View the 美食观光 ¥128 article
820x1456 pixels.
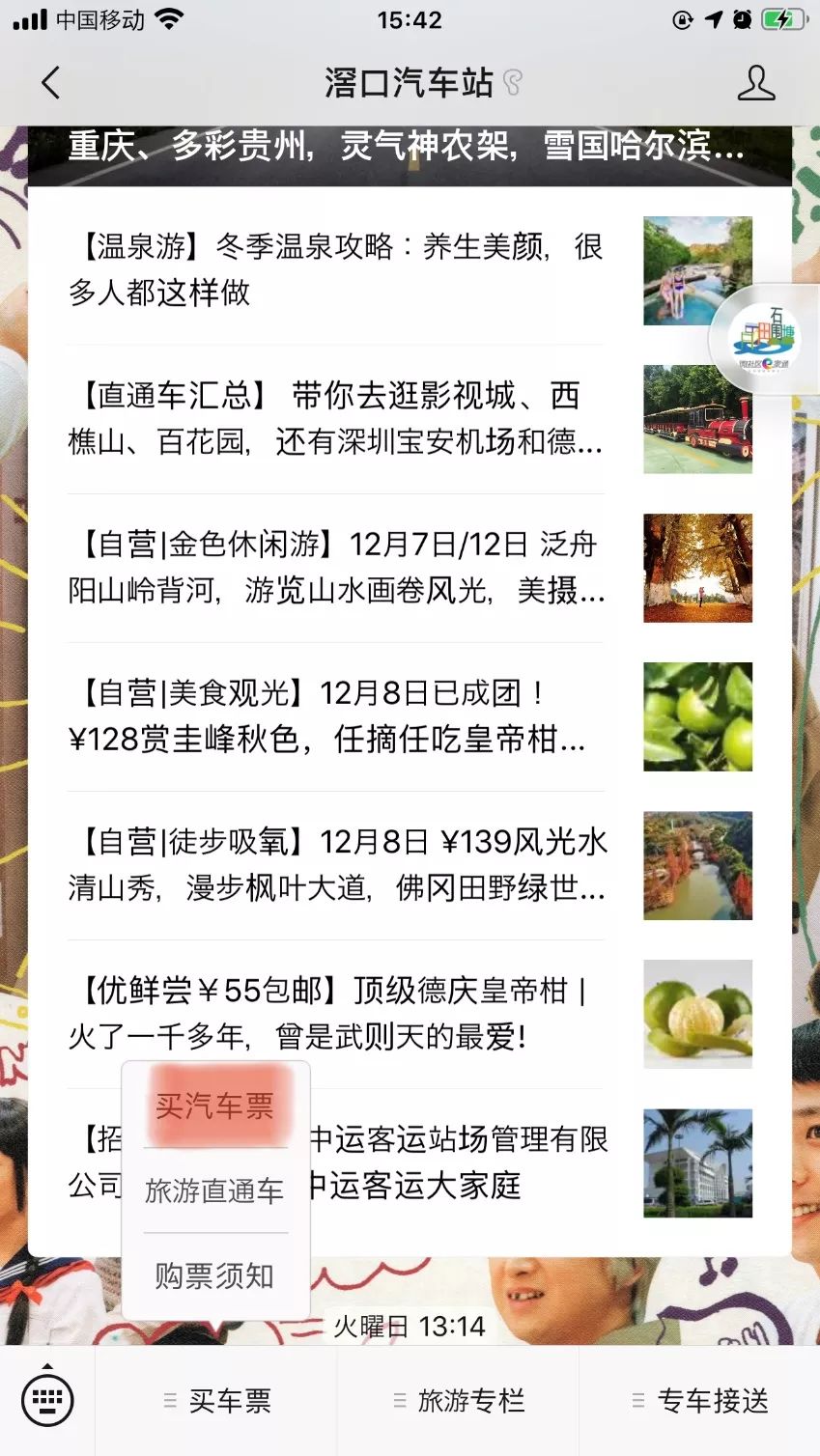point(336,715)
